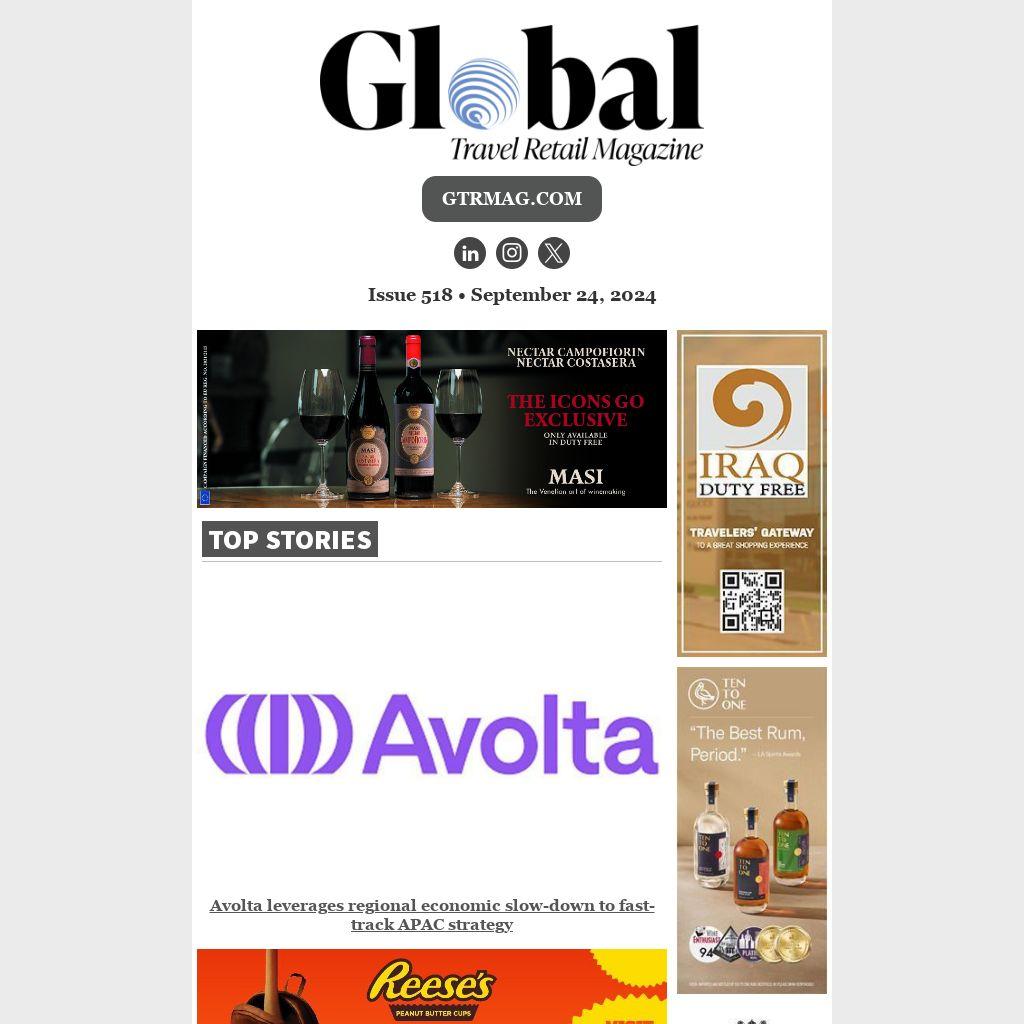
Task: Open the GTRMAG.COM button
Action: 511,199
